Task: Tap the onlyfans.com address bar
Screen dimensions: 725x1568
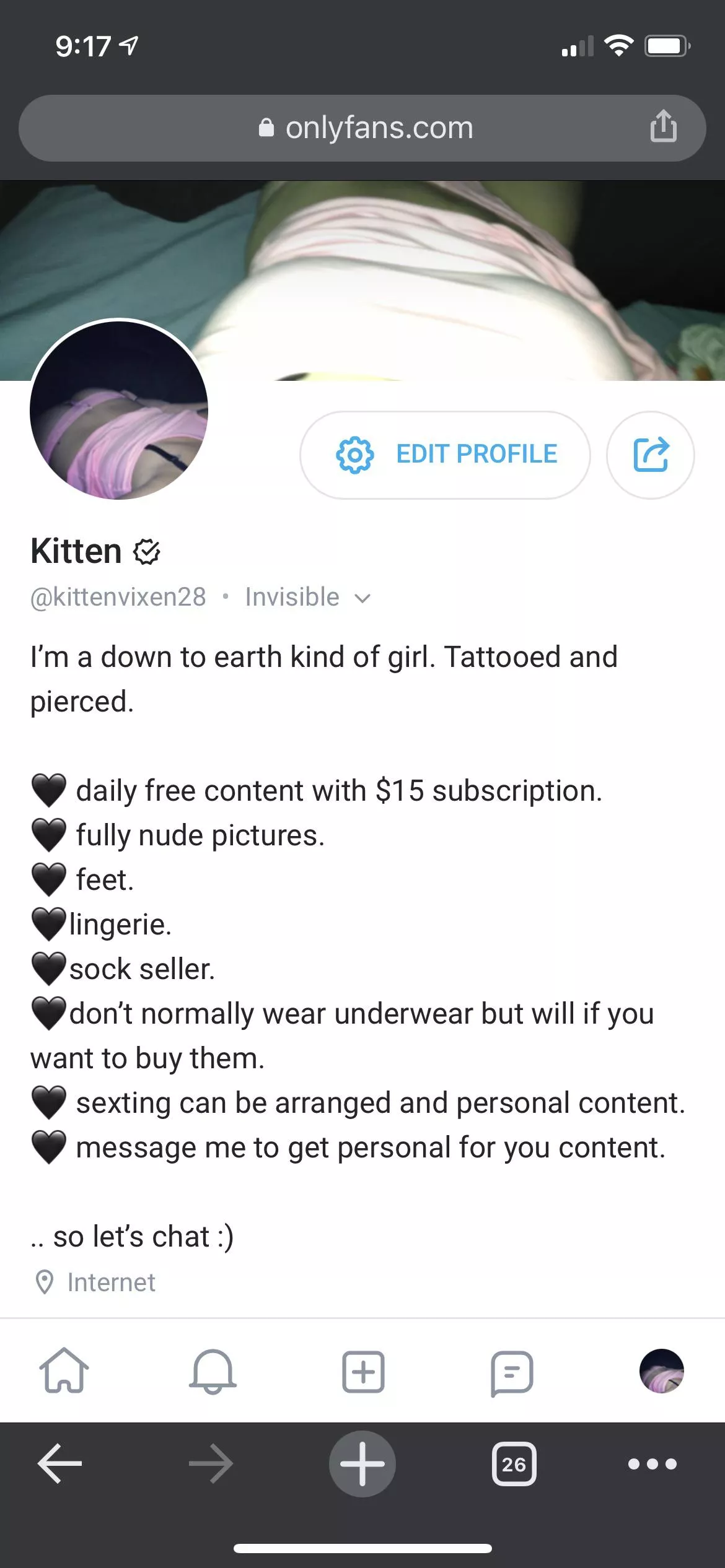Action: coord(378,128)
